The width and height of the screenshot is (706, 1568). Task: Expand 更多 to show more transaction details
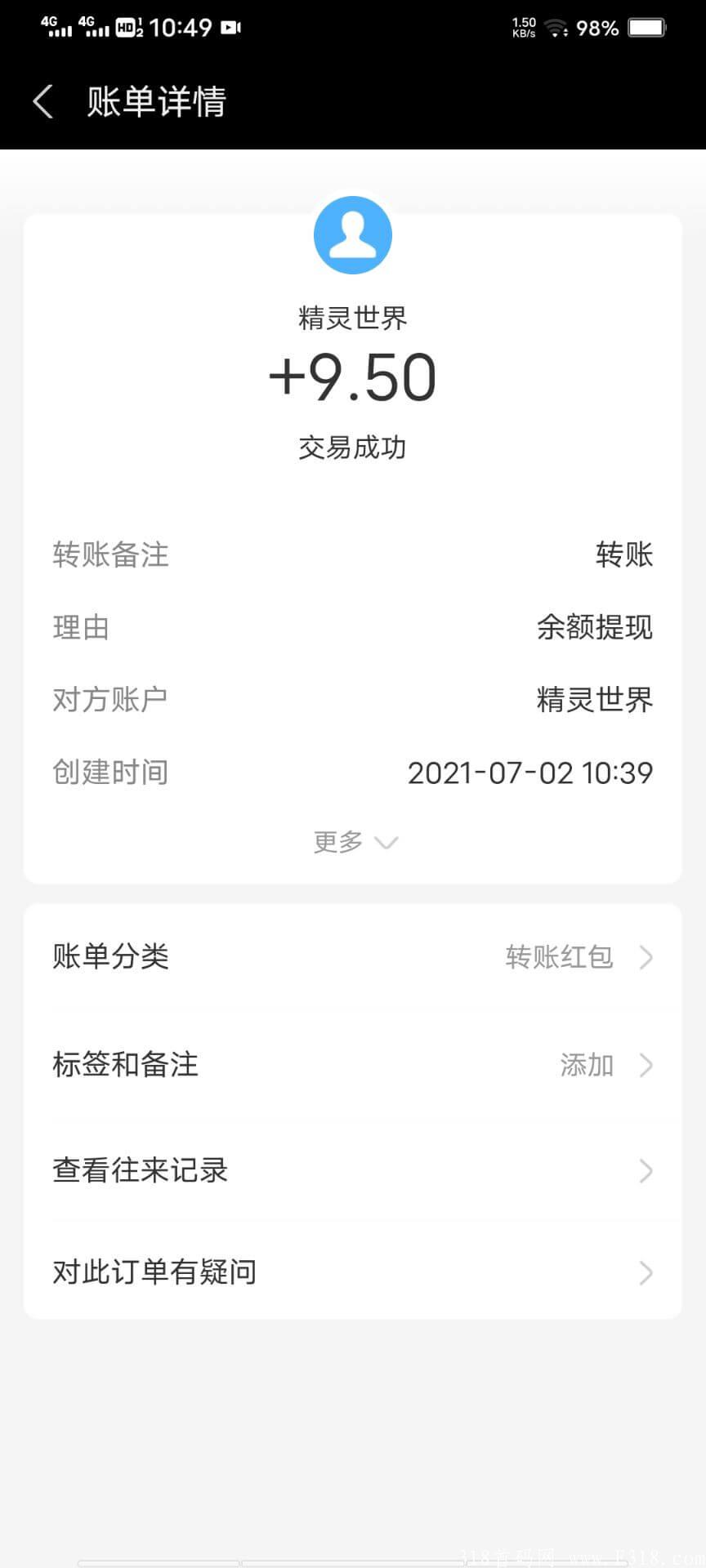point(353,842)
